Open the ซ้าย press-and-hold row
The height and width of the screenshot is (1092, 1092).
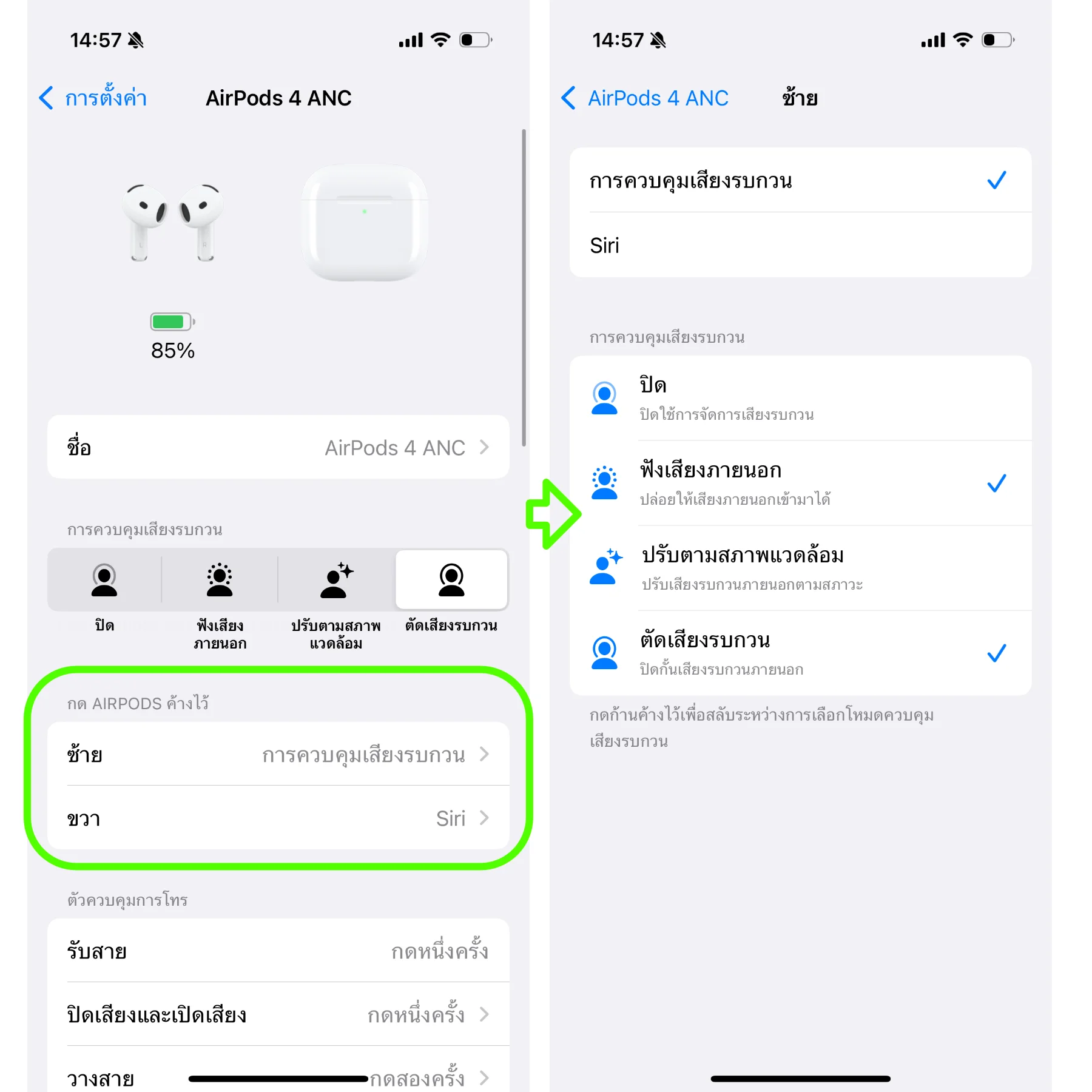278,755
